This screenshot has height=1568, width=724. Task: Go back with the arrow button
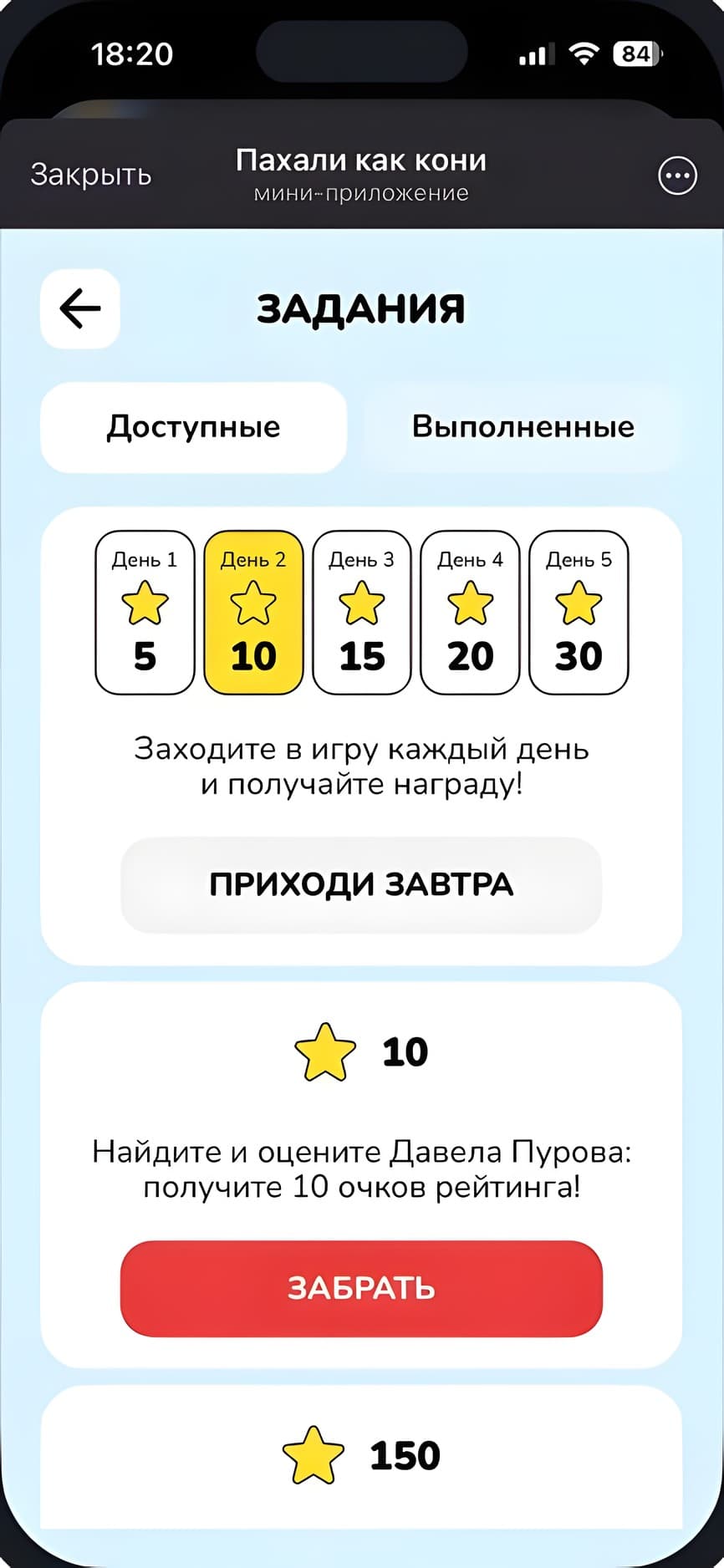point(80,308)
